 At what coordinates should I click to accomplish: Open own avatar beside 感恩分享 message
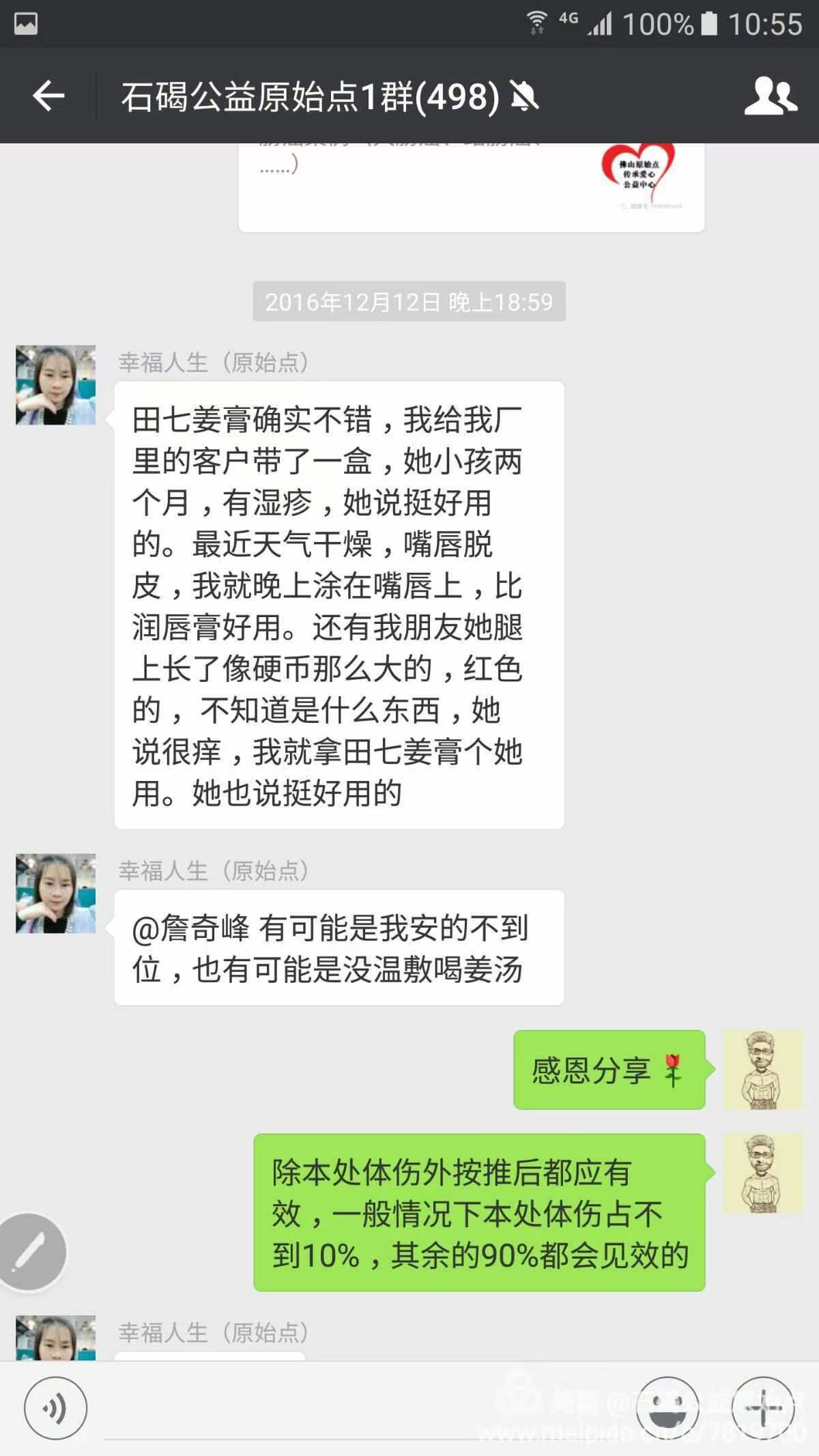(762, 1070)
